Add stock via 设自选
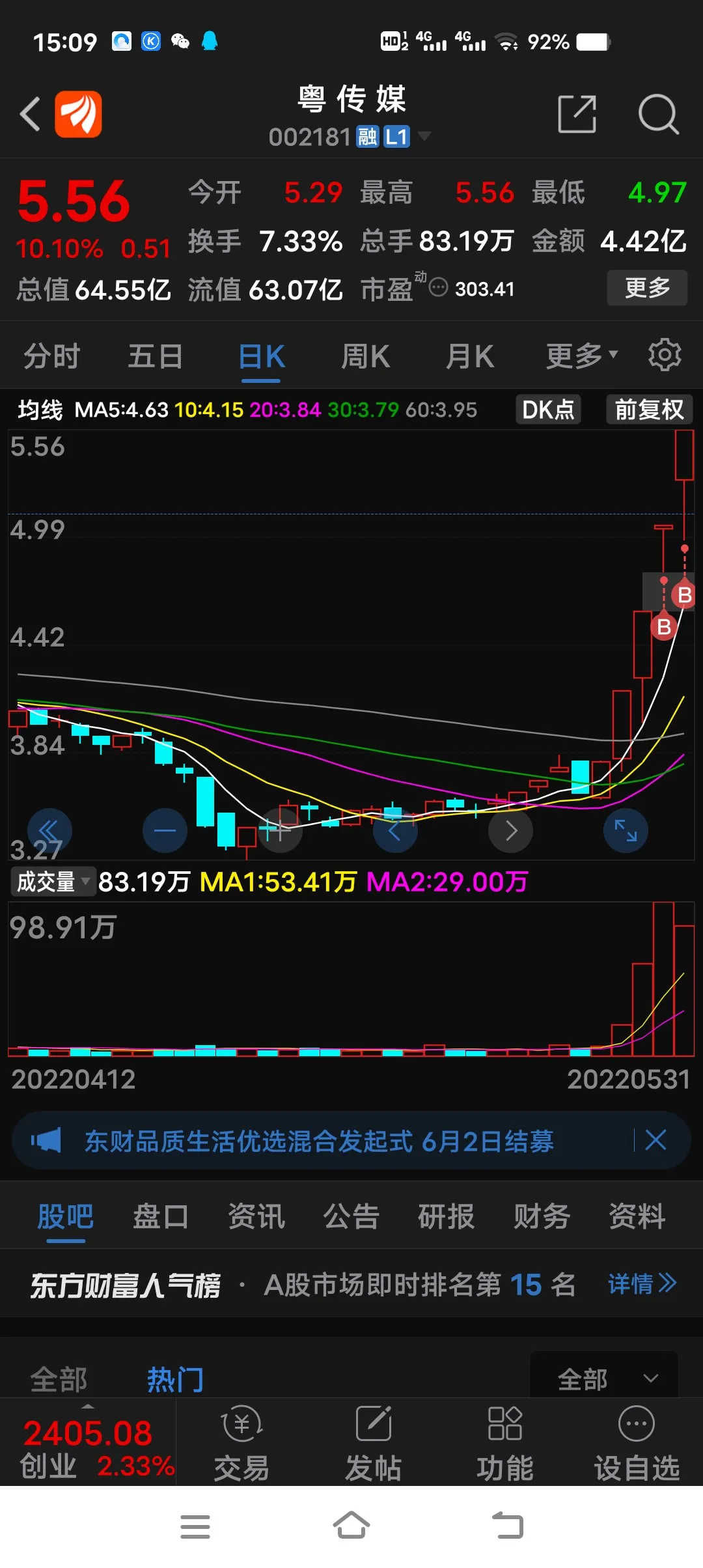Image resolution: width=703 pixels, height=1568 pixels. tap(636, 1442)
